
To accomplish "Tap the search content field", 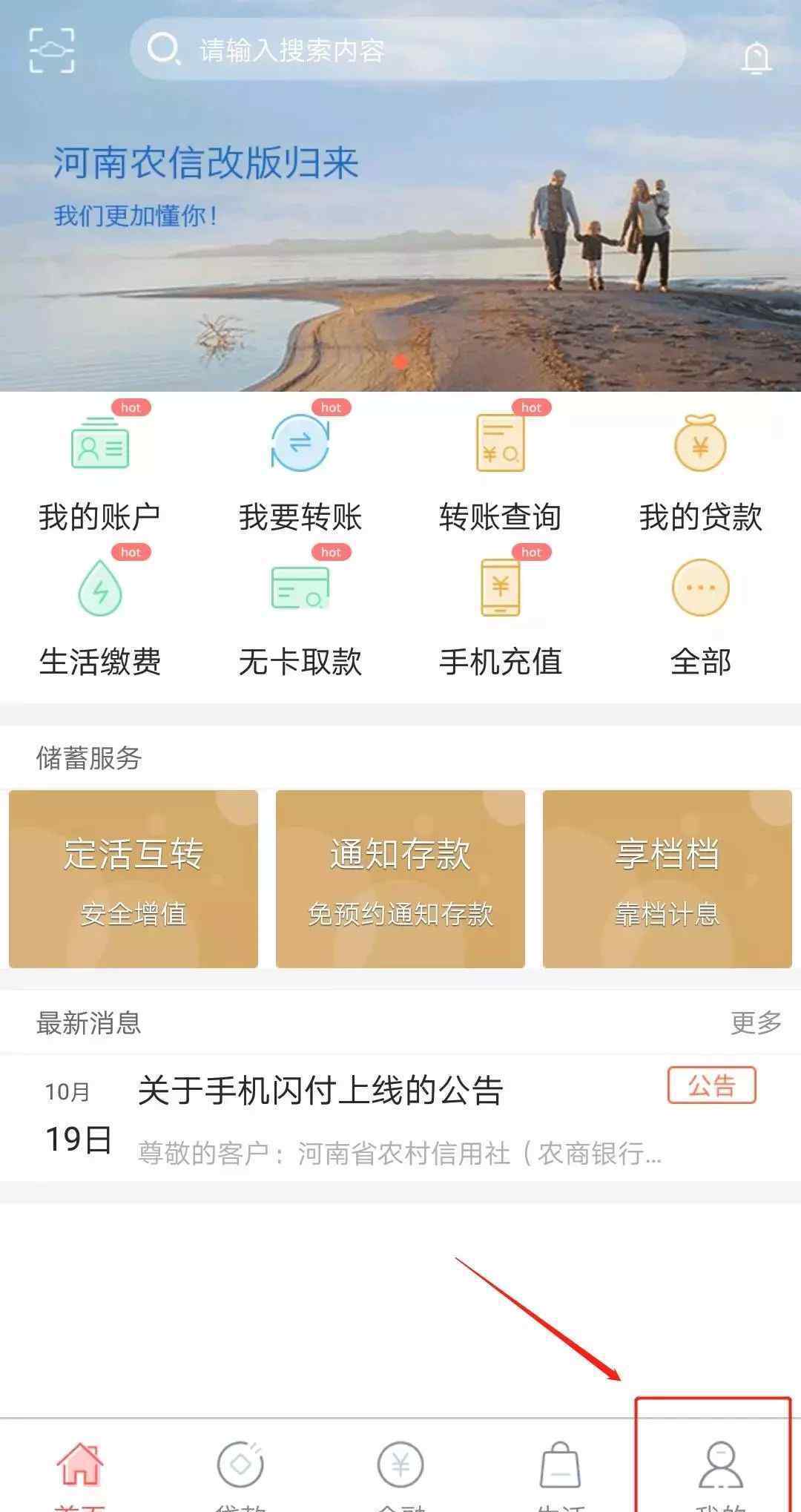I will point(407,50).
